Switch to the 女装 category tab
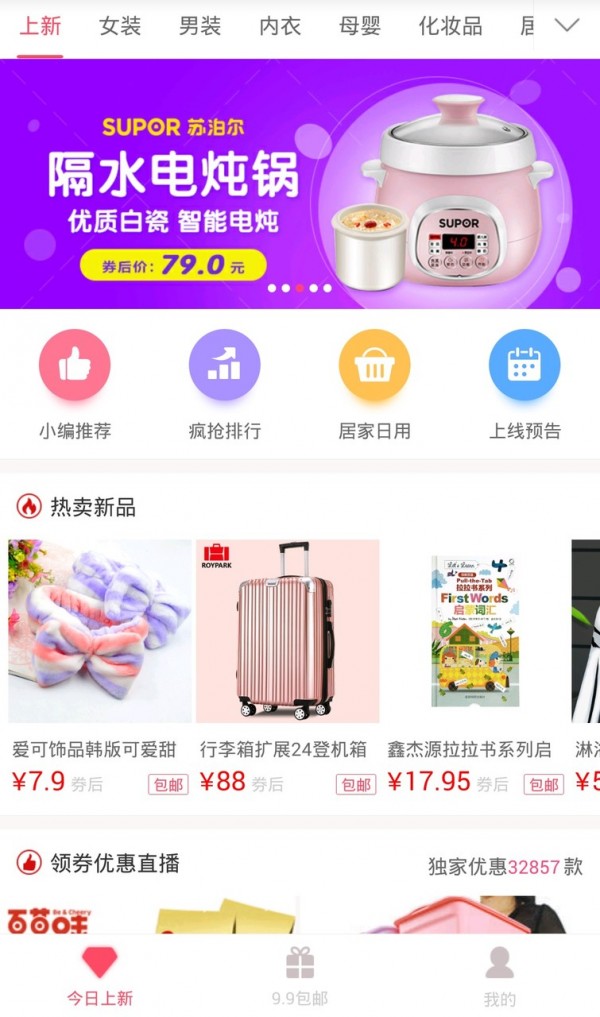This screenshot has height=1017, width=600. pyautogui.click(x=120, y=27)
